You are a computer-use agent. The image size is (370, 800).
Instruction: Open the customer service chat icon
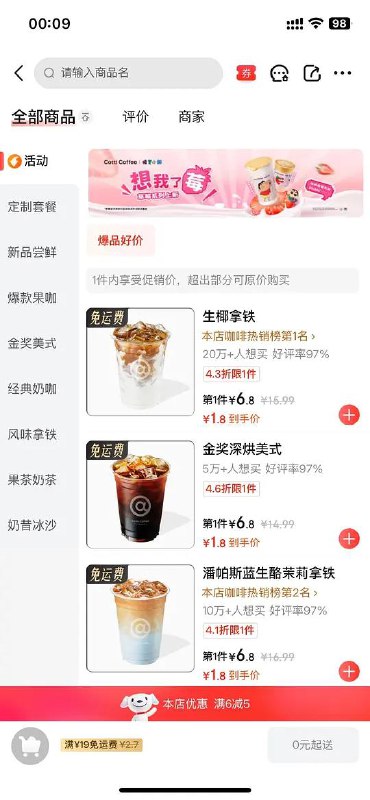279,73
